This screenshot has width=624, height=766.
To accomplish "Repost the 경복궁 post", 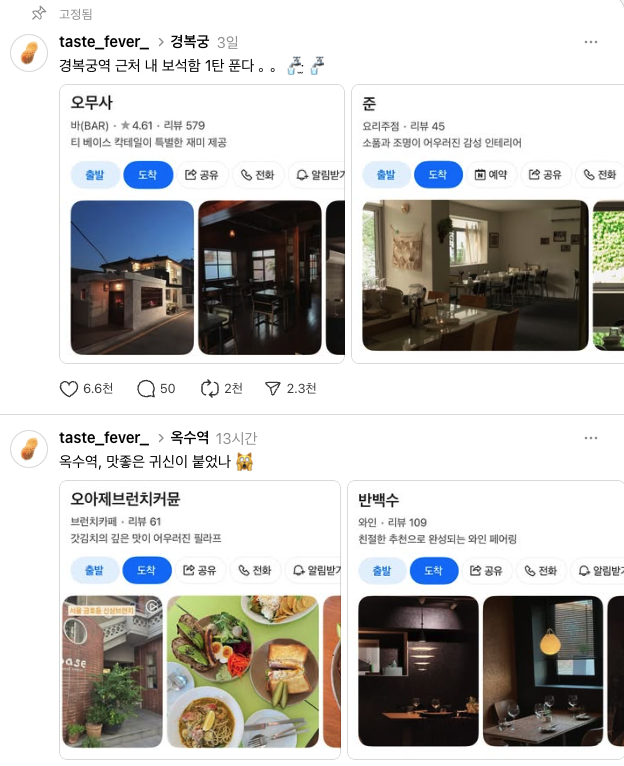I will pyautogui.click(x=210, y=389).
